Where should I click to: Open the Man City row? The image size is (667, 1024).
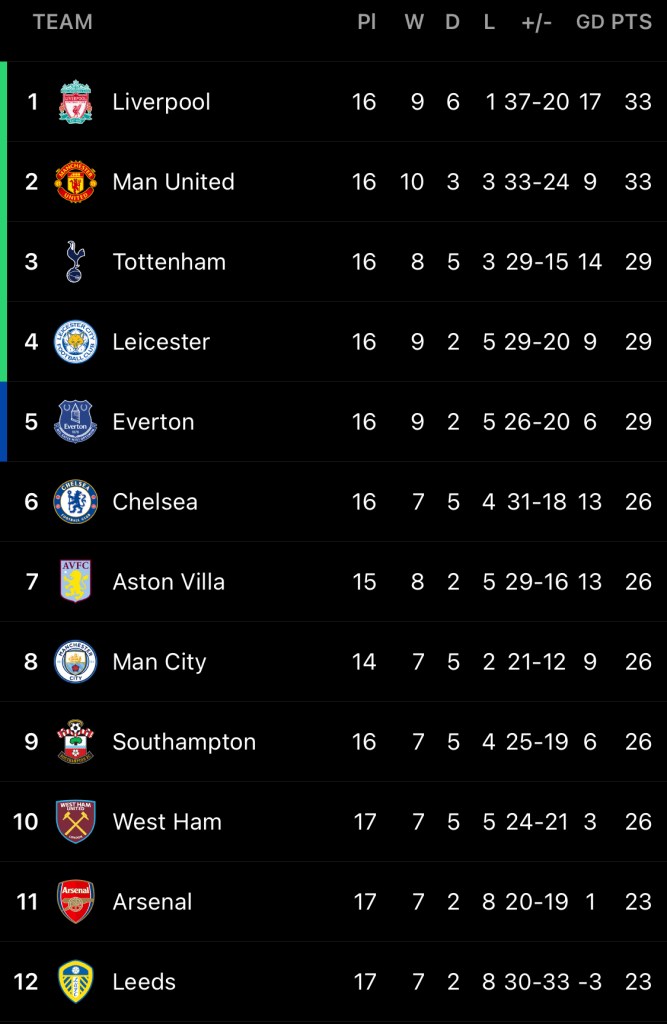[x=158, y=662]
